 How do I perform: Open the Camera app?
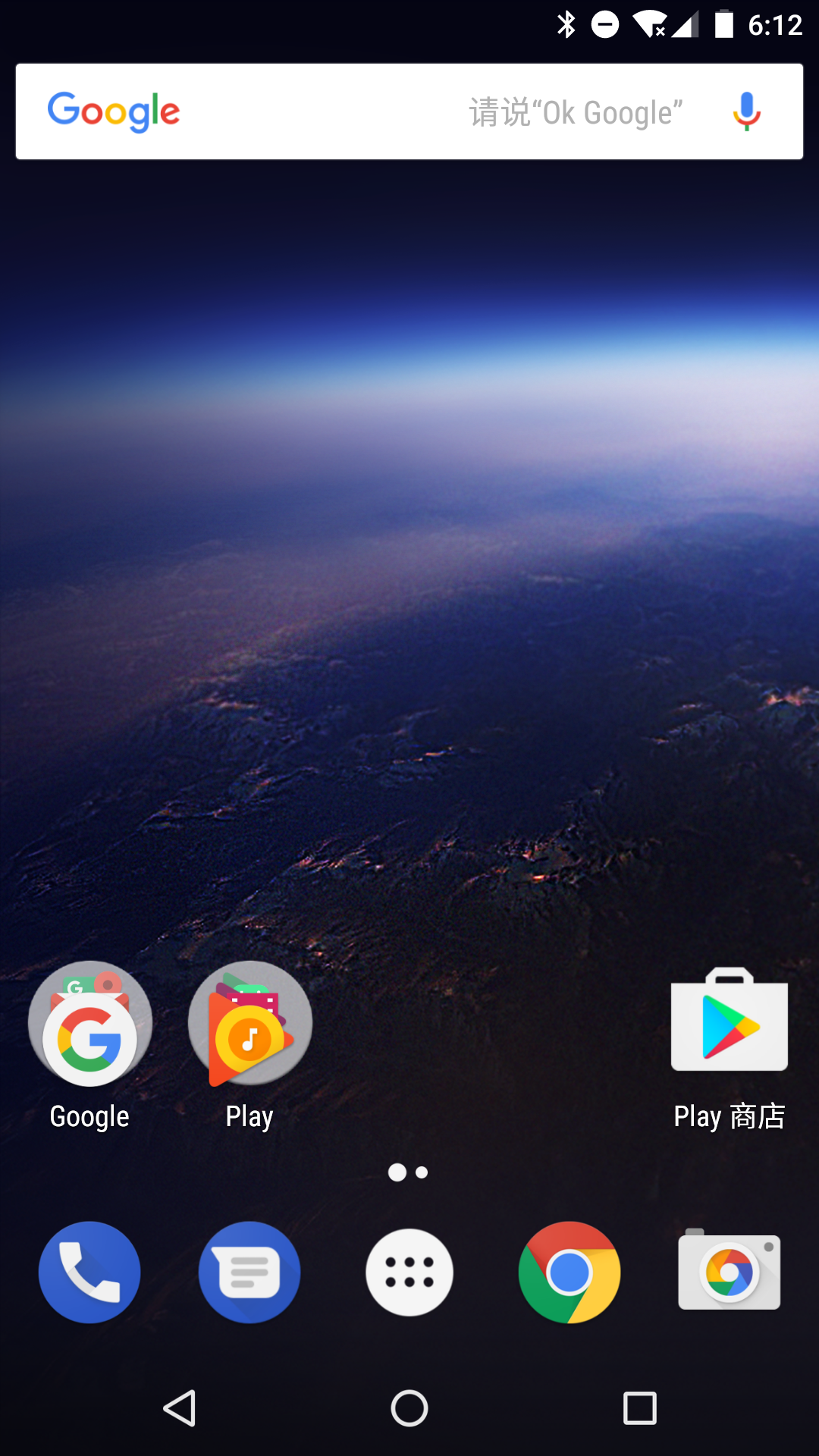click(730, 1270)
